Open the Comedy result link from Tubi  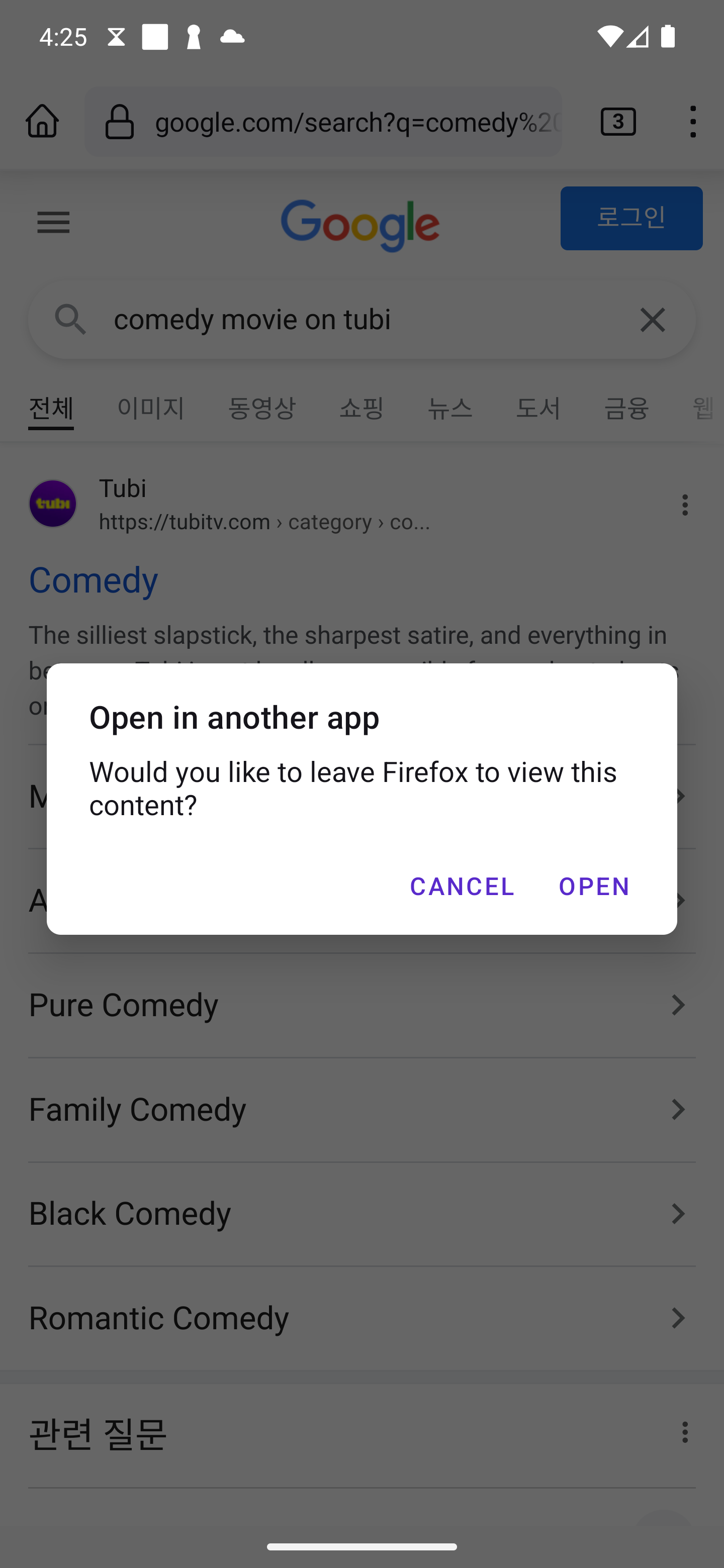tap(93, 579)
